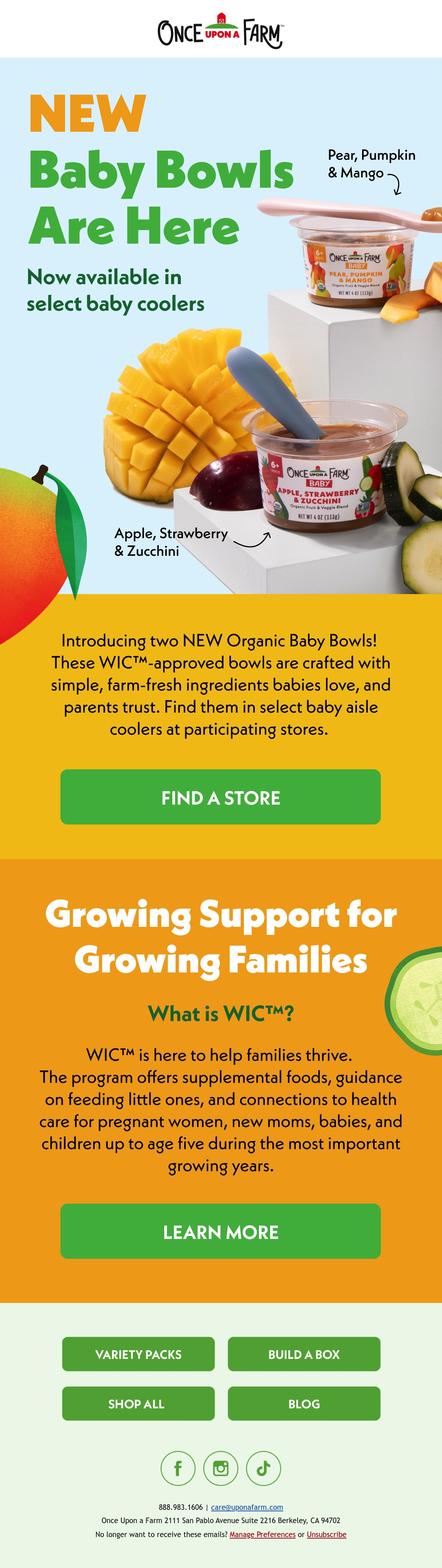Open the Instagram icon
The image size is (442, 1568).
tap(220, 1468)
